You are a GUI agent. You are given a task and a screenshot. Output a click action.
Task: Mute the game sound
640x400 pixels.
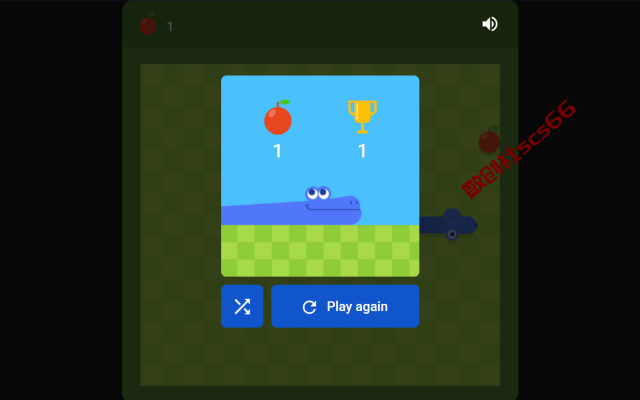click(x=489, y=24)
